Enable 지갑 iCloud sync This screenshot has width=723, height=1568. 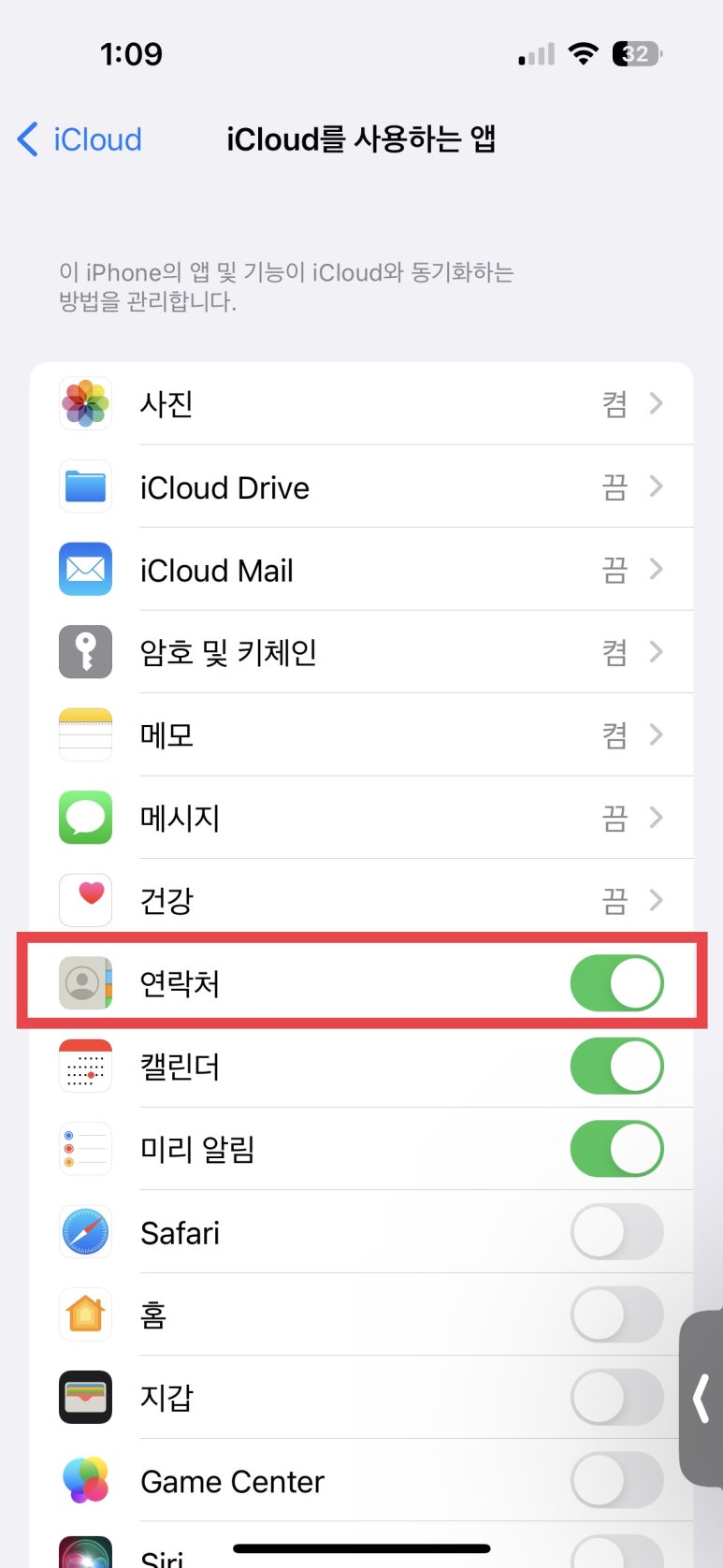616,1398
